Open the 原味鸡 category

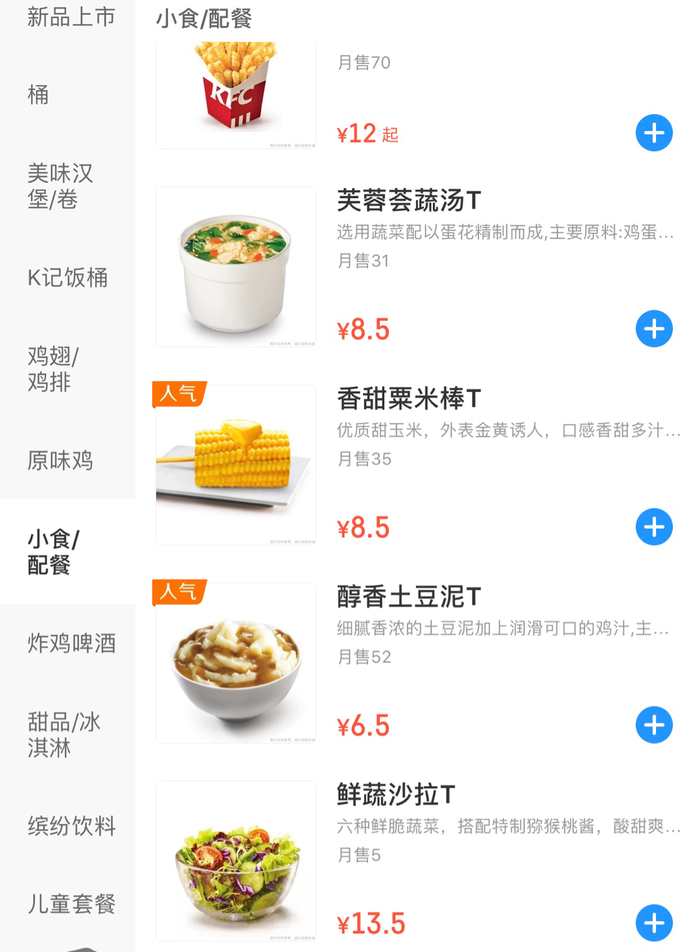pos(60,461)
